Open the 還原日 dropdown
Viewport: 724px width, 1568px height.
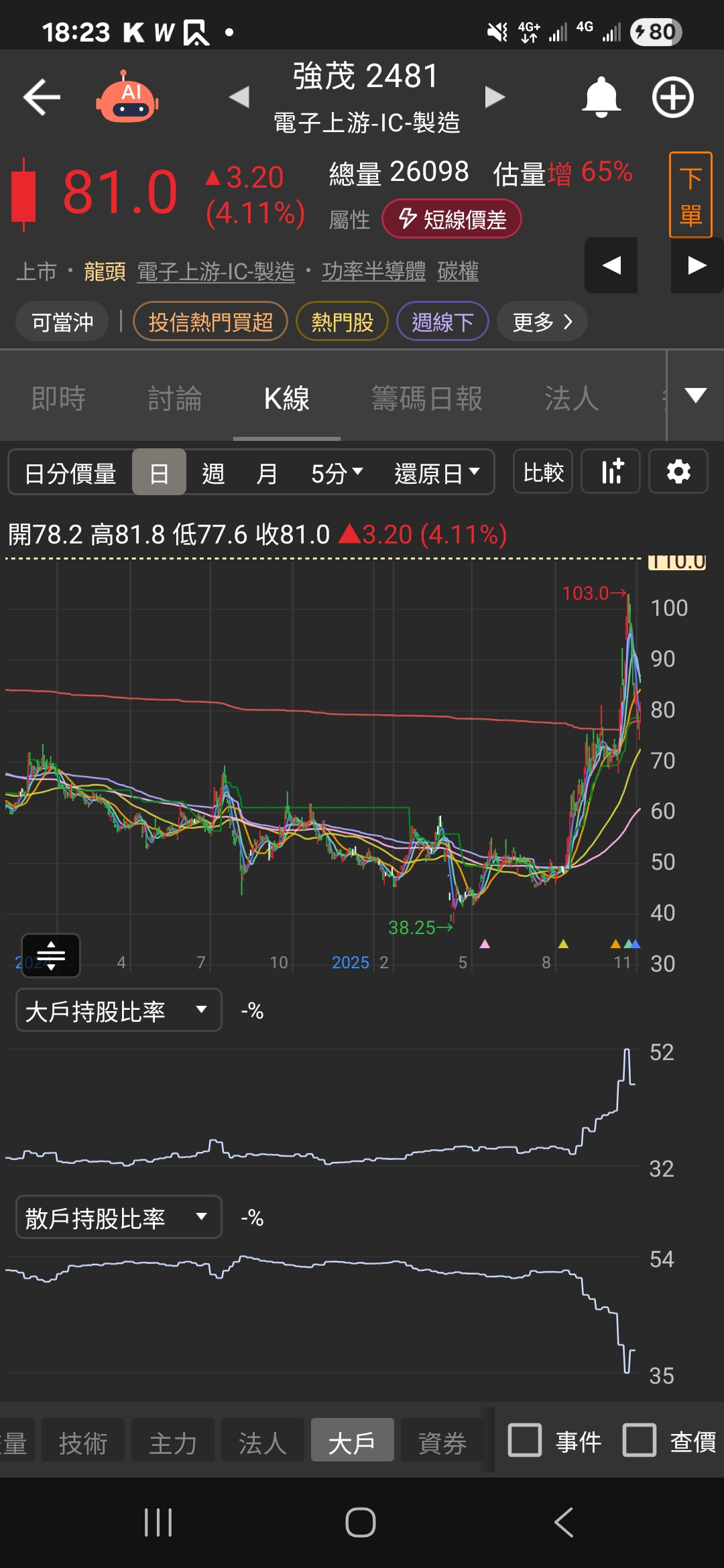pyautogui.click(x=437, y=474)
